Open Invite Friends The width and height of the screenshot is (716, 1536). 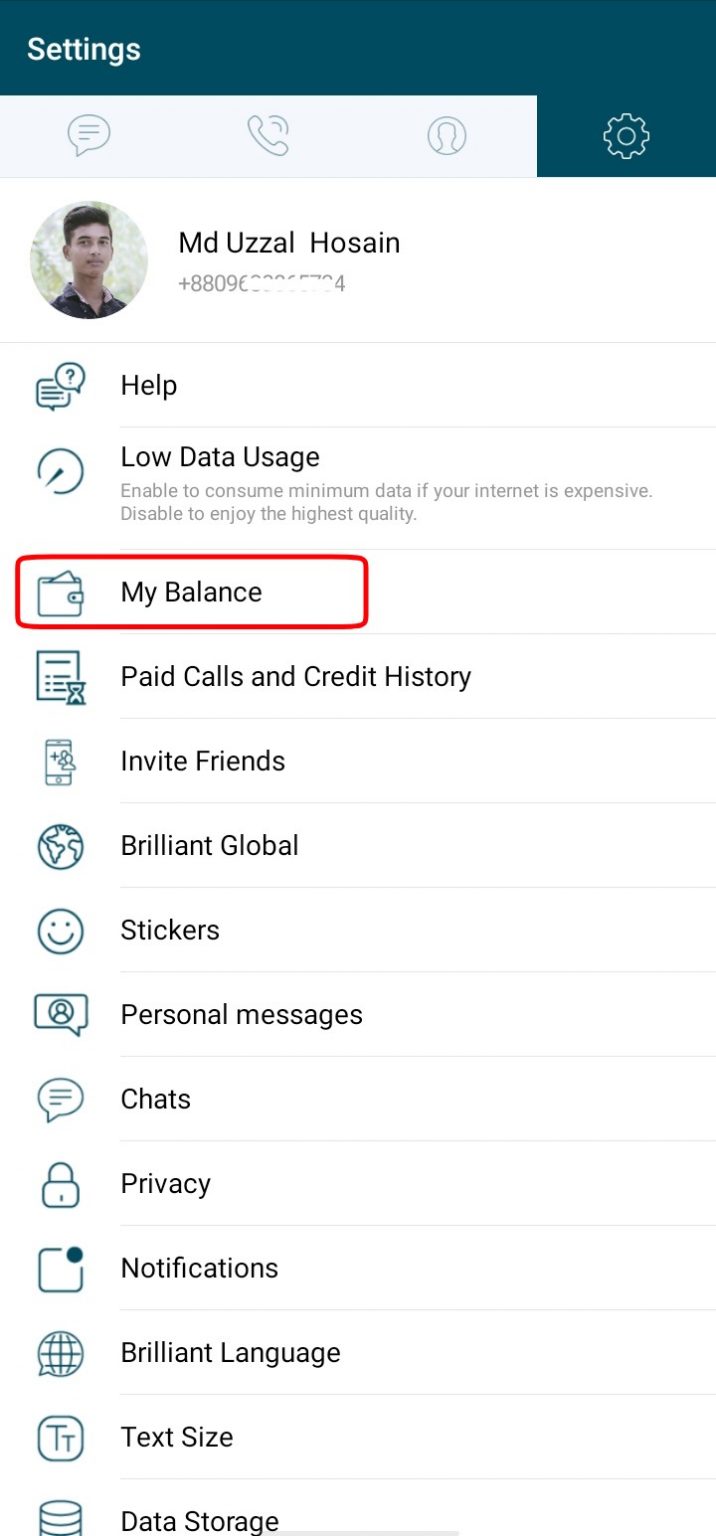[x=358, y=761]
